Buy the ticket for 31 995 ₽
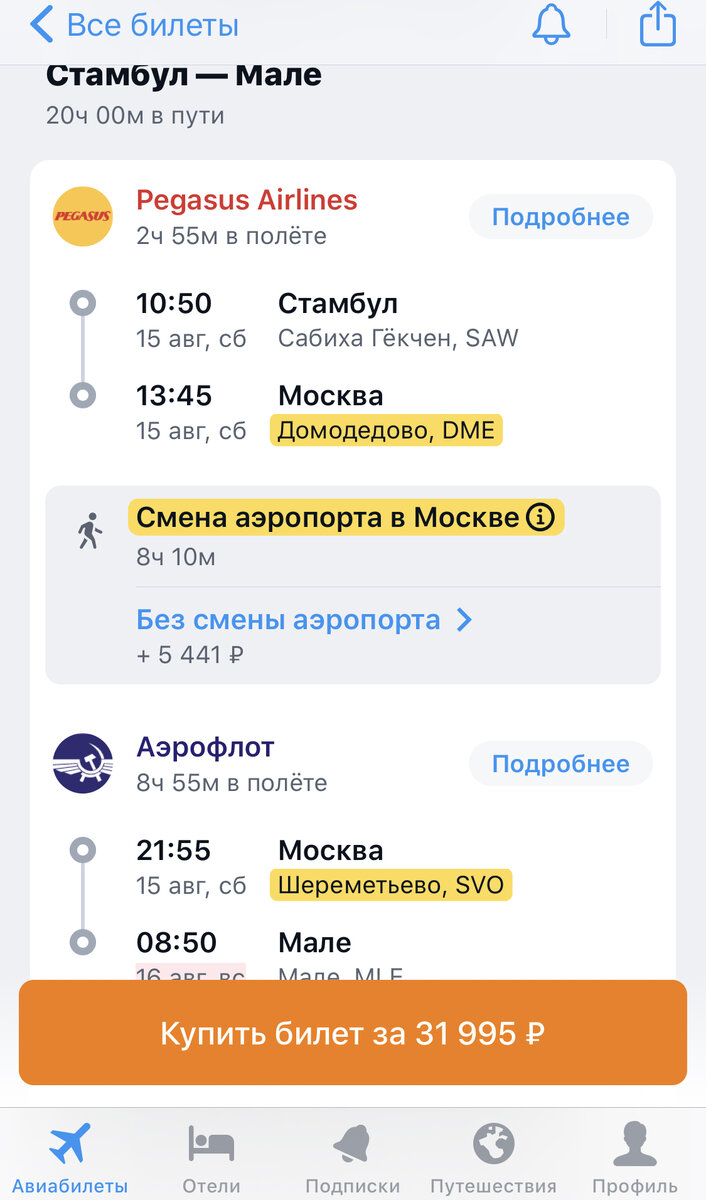This screenshot has width=706, height=1200. coord(353,1033)
